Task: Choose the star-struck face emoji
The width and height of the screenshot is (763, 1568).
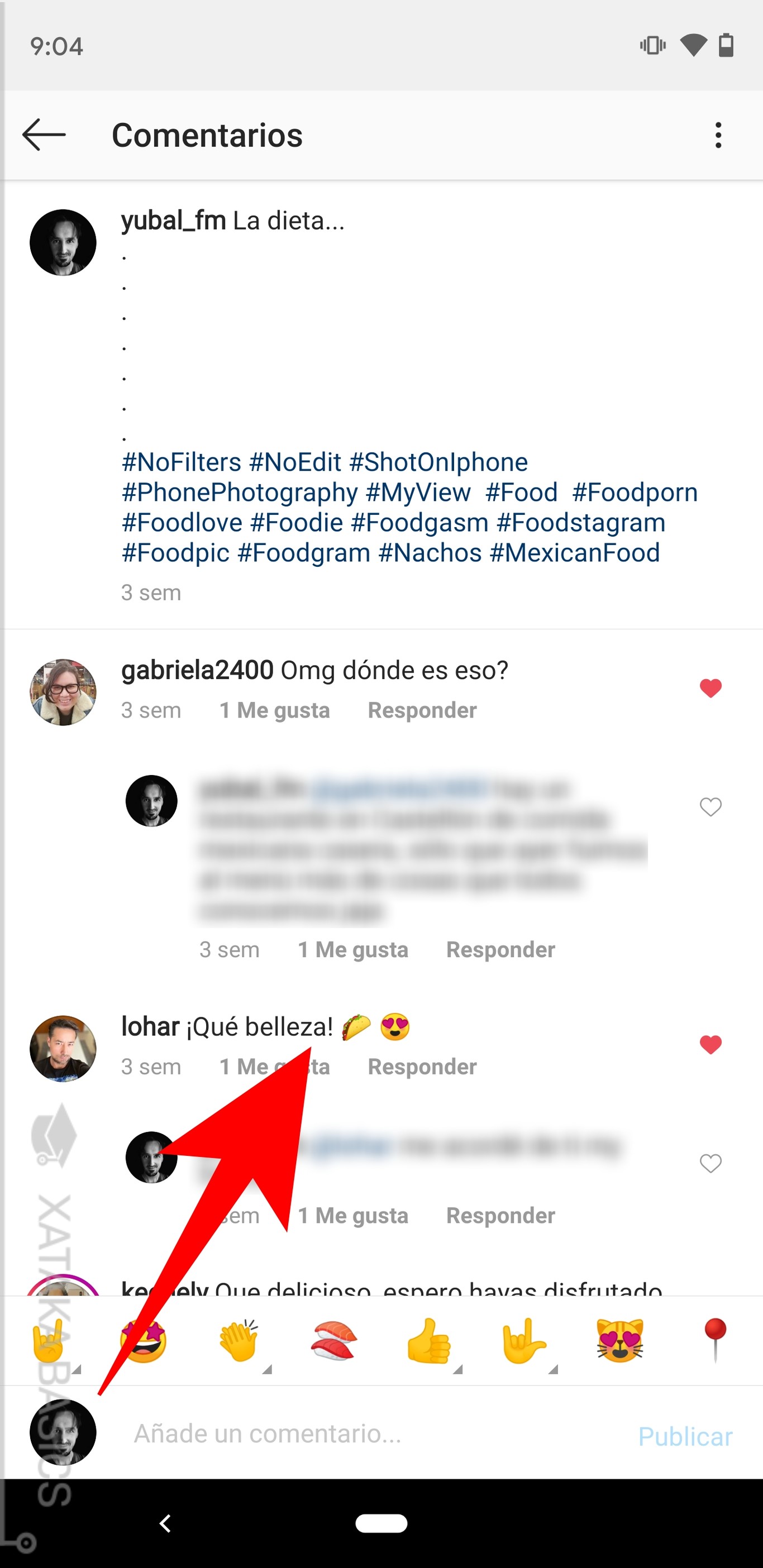Action: tap(143, 1344)
